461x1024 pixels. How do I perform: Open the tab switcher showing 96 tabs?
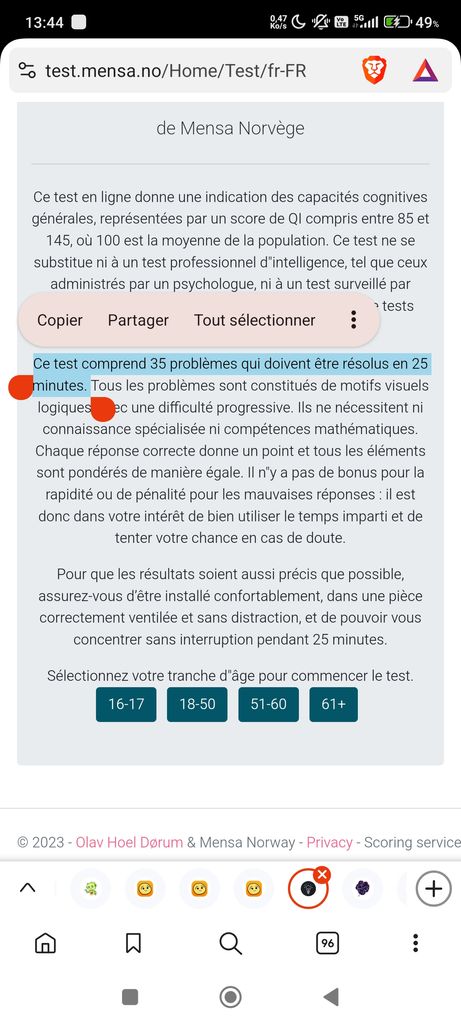[327, 942]
